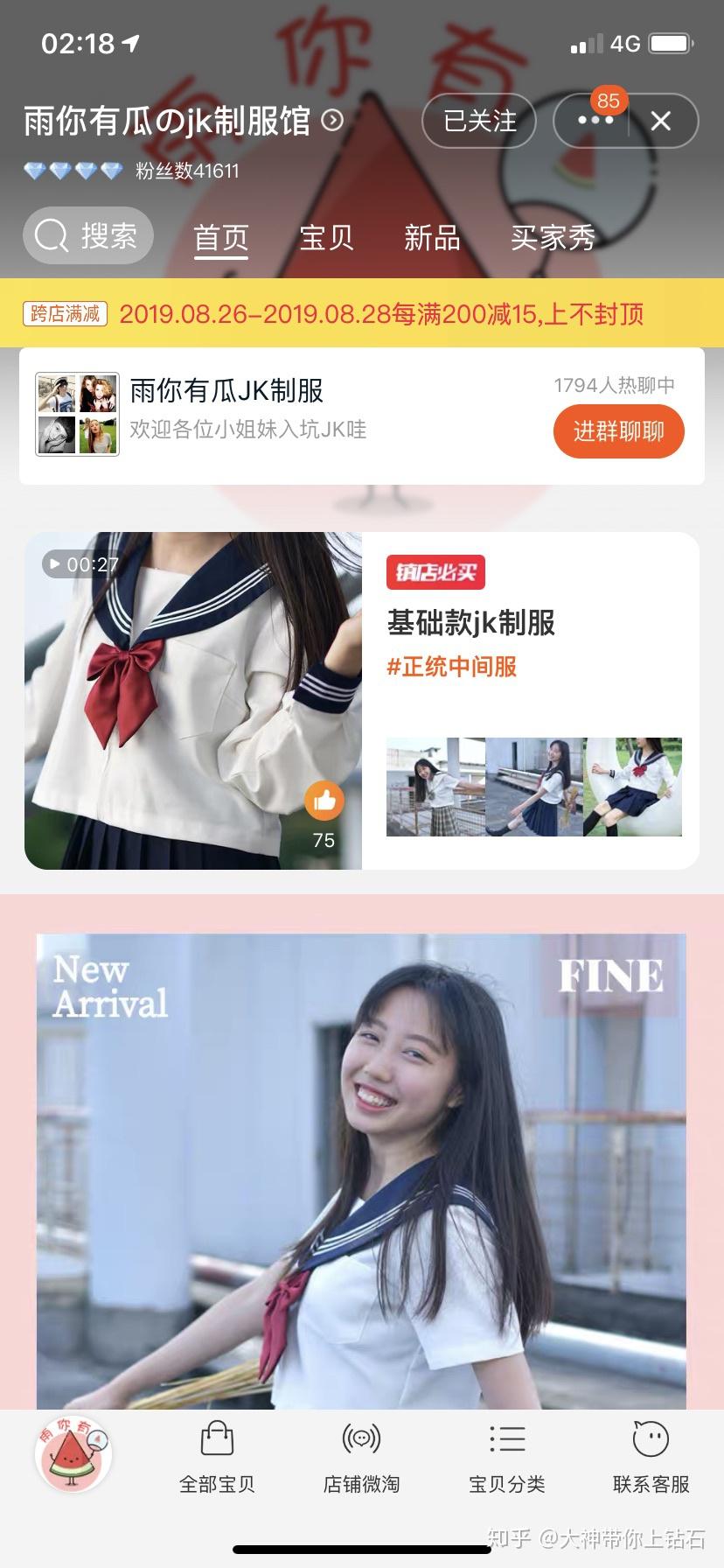Open 宝贝分类 categories
Viewport: 724px width, 1568px height.
tap(507, 1458)
